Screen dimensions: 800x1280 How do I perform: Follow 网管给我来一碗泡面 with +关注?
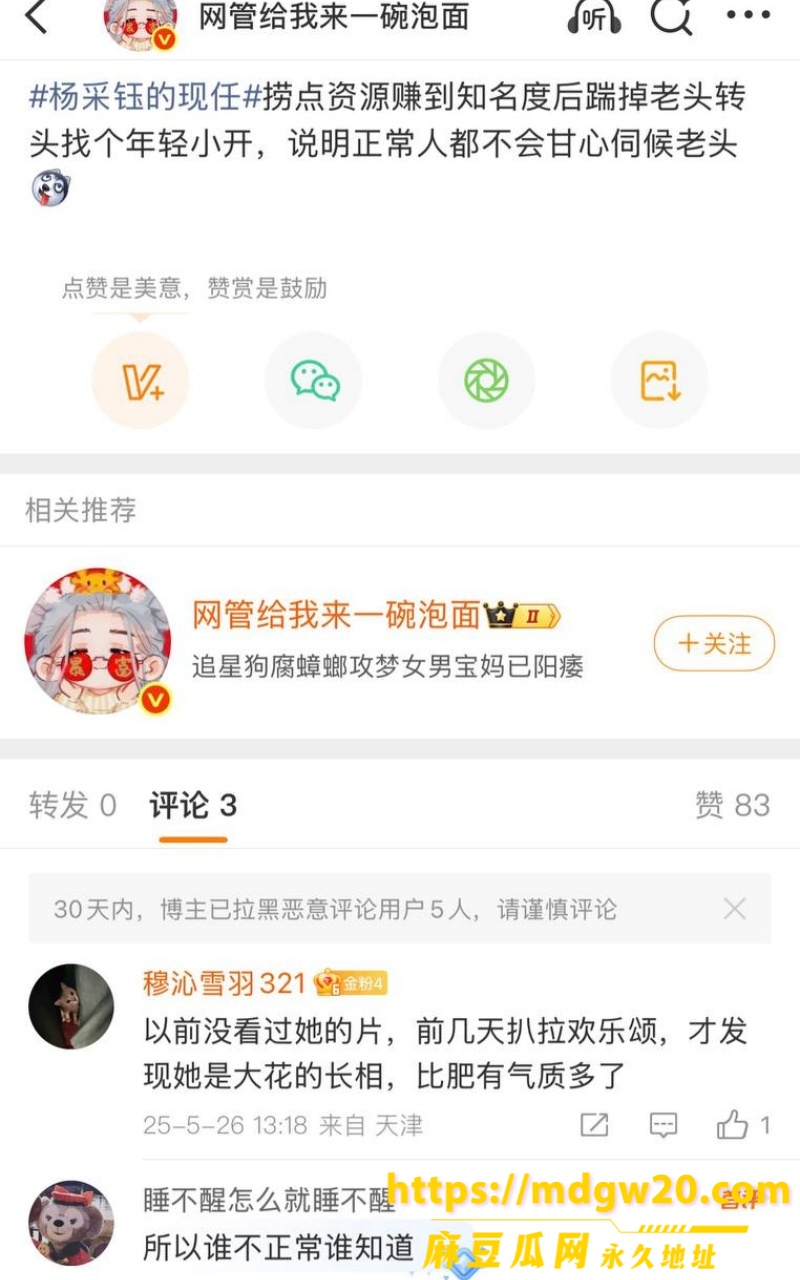(x=714, y=643)
